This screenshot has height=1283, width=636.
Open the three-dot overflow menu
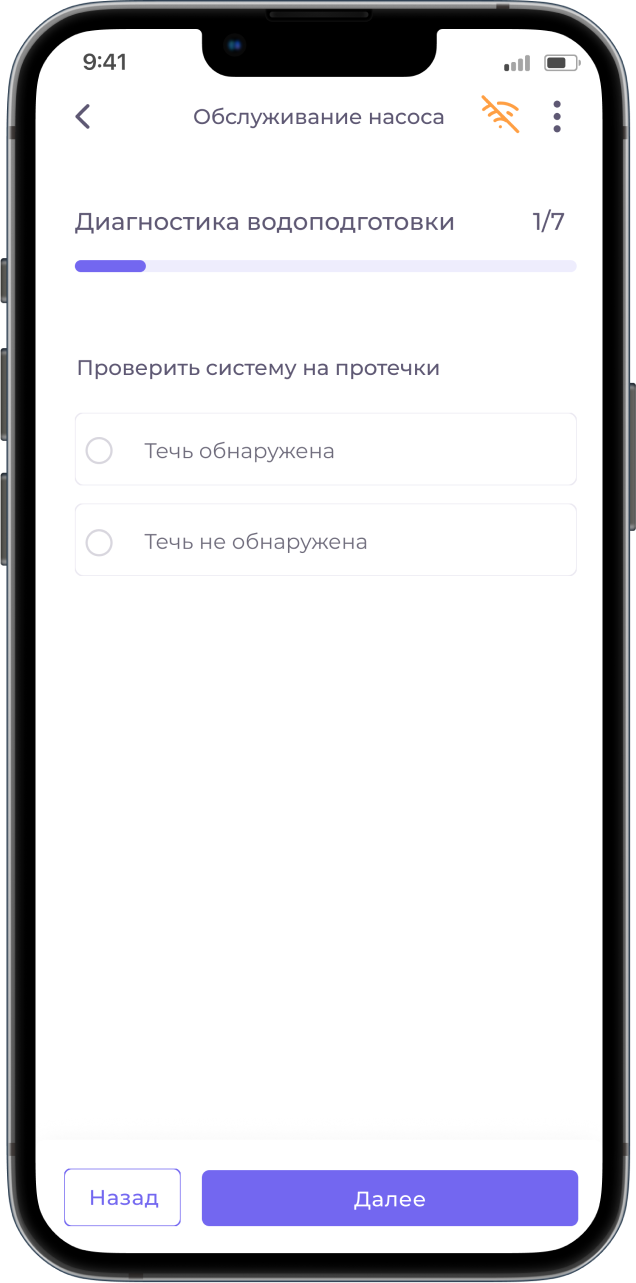click(557, 117)
